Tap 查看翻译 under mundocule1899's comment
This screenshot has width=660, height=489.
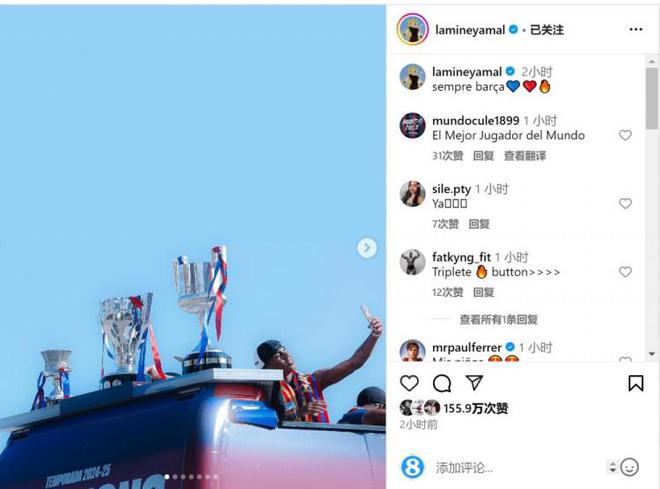525,156
